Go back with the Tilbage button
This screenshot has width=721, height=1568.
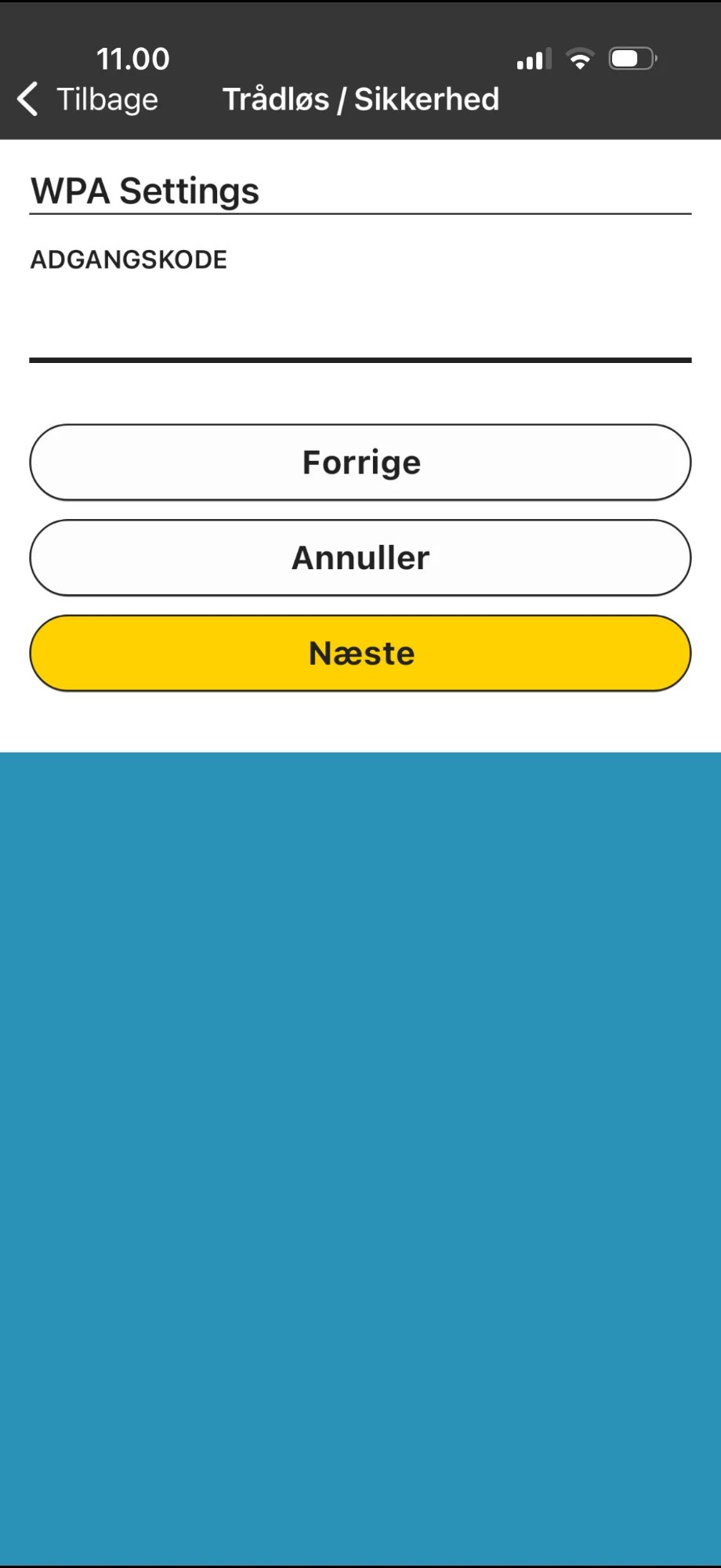pos(88,100)
